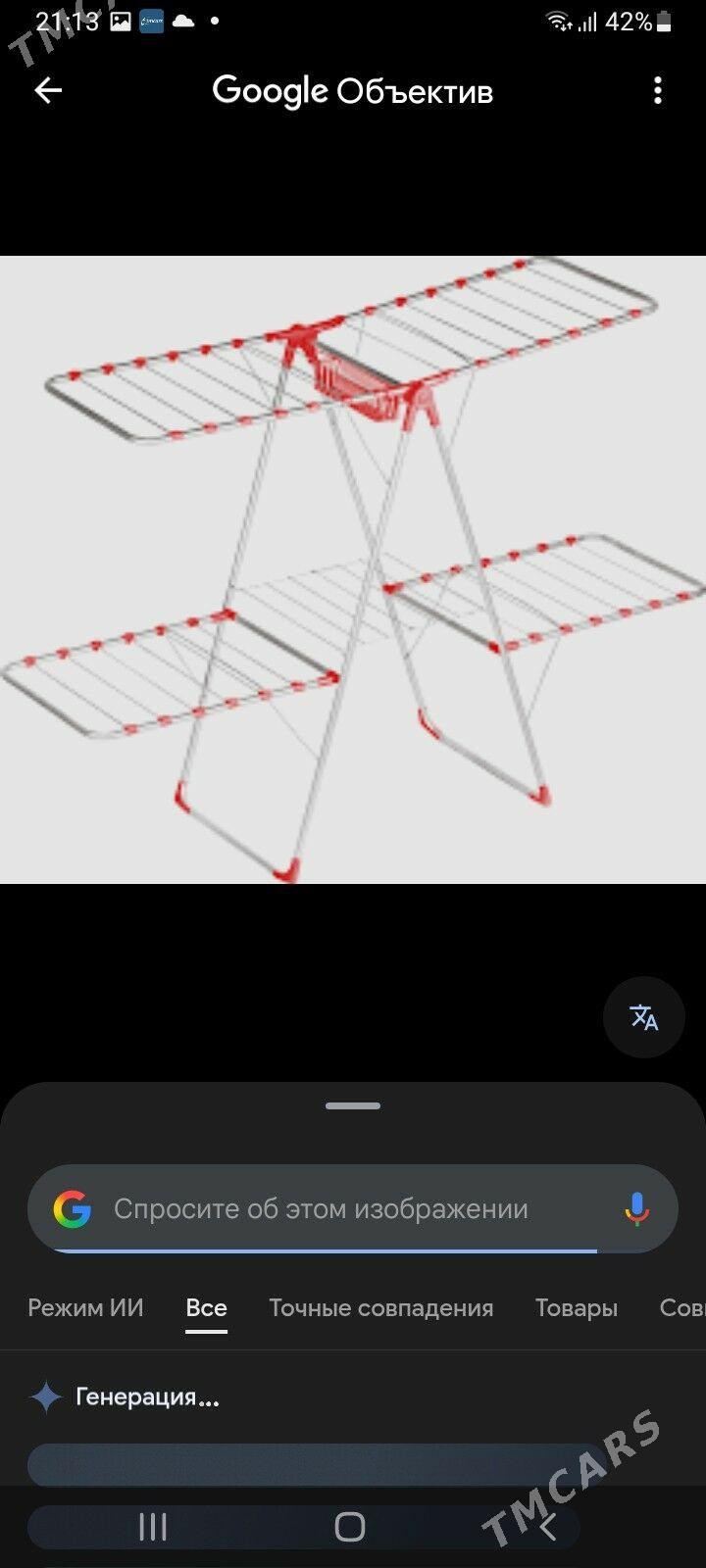
Task: Switch to the Режим ИИ tab
Action: tap(85, 1308)
